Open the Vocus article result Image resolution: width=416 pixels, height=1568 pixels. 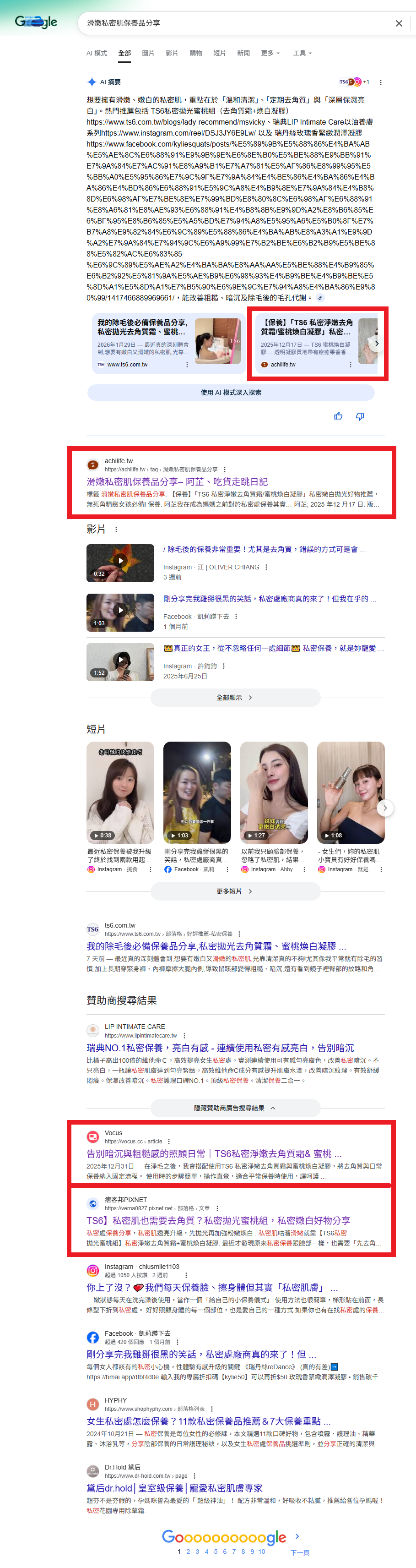(x=213, y=1153)
